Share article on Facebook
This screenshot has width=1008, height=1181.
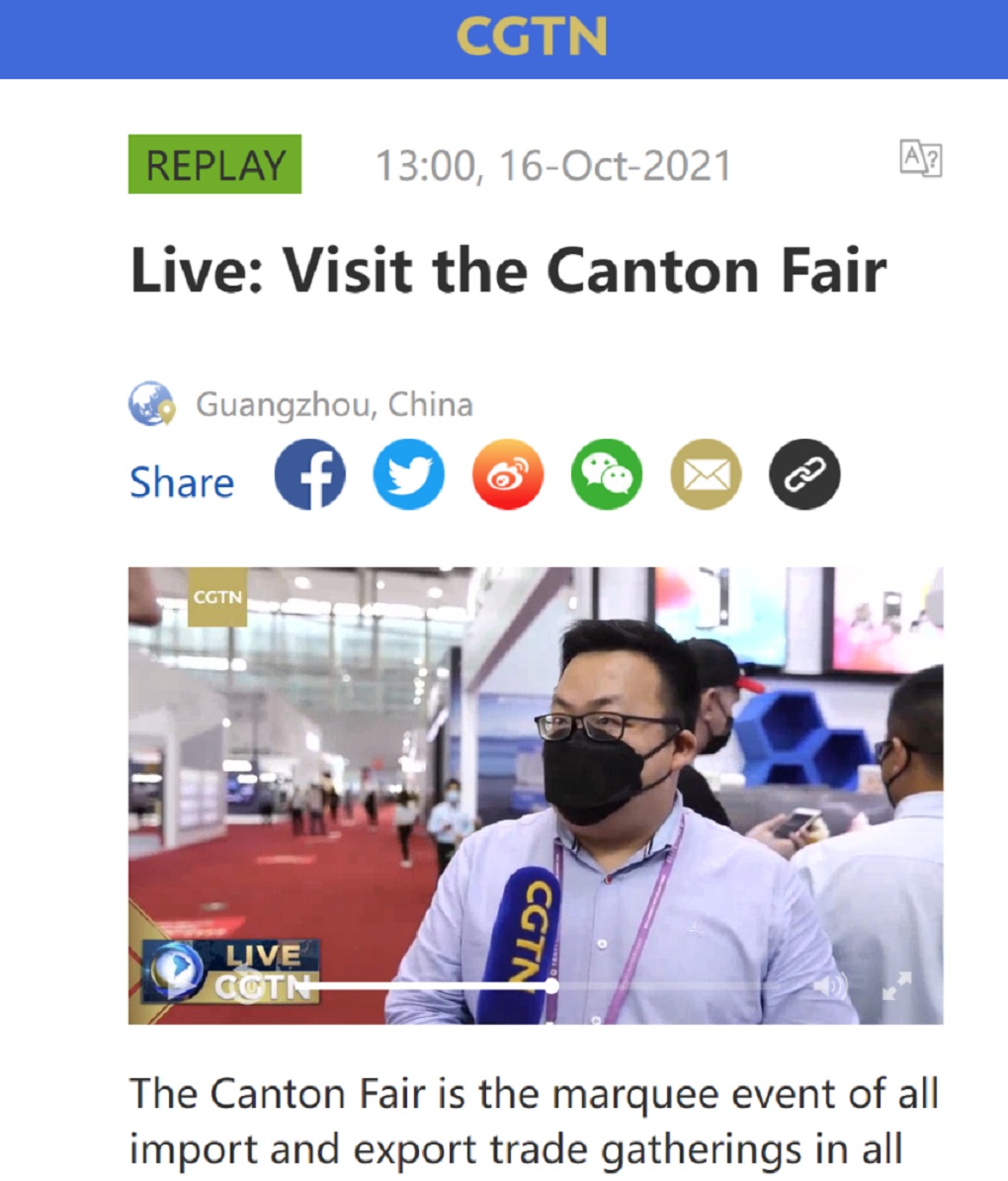coord(309,474)
